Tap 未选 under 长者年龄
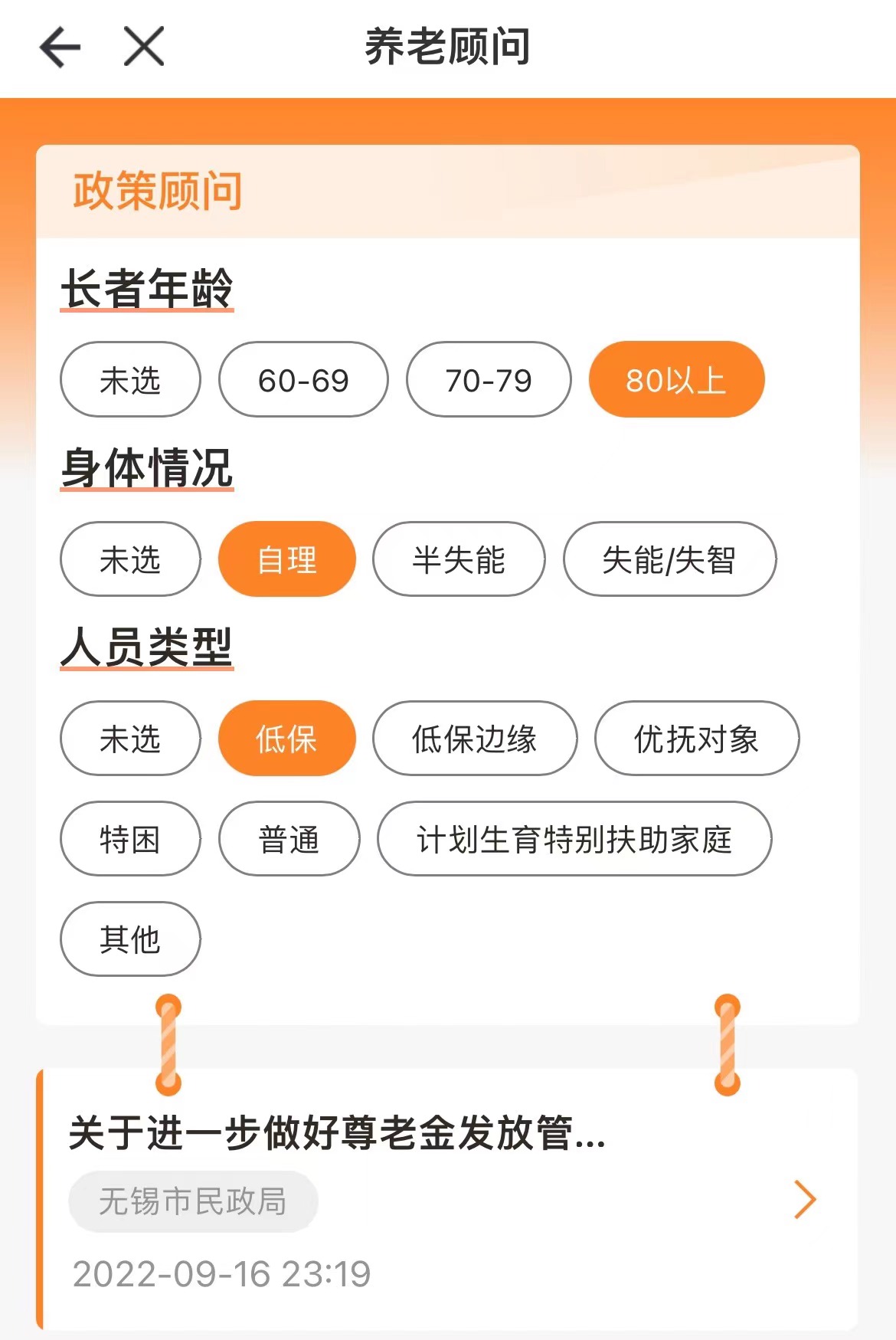 click(129, 380)
